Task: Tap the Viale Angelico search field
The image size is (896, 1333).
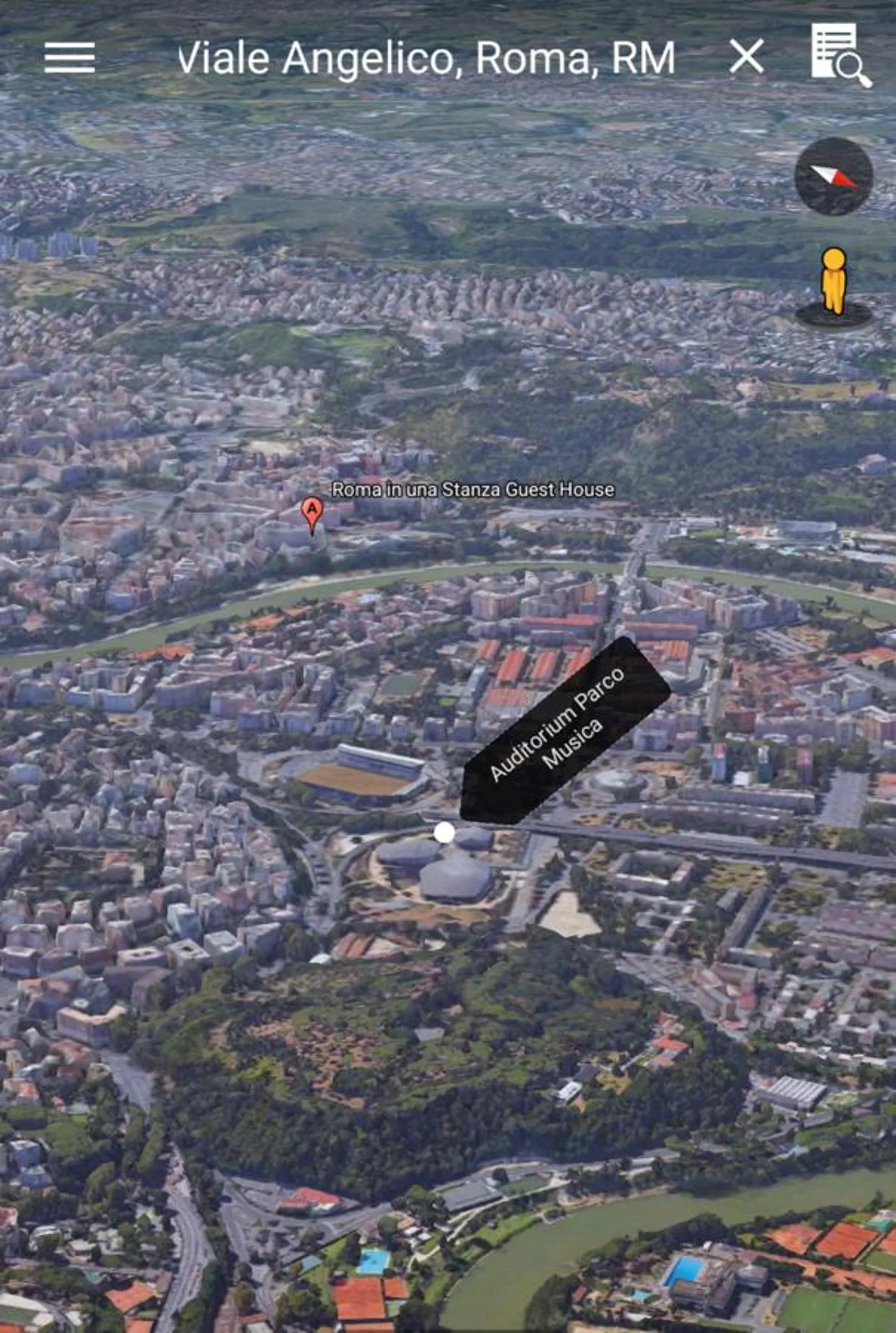Action: coord(426,58)
